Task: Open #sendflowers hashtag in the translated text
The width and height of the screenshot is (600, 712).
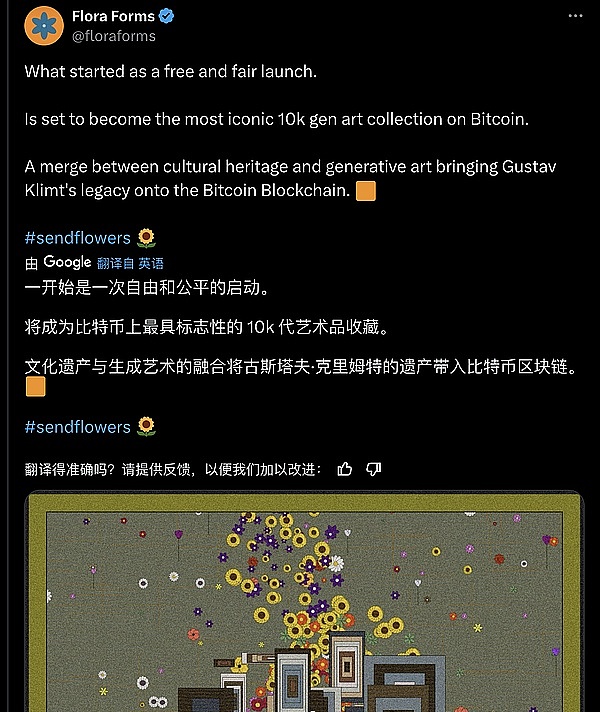Action: point(78,427)
